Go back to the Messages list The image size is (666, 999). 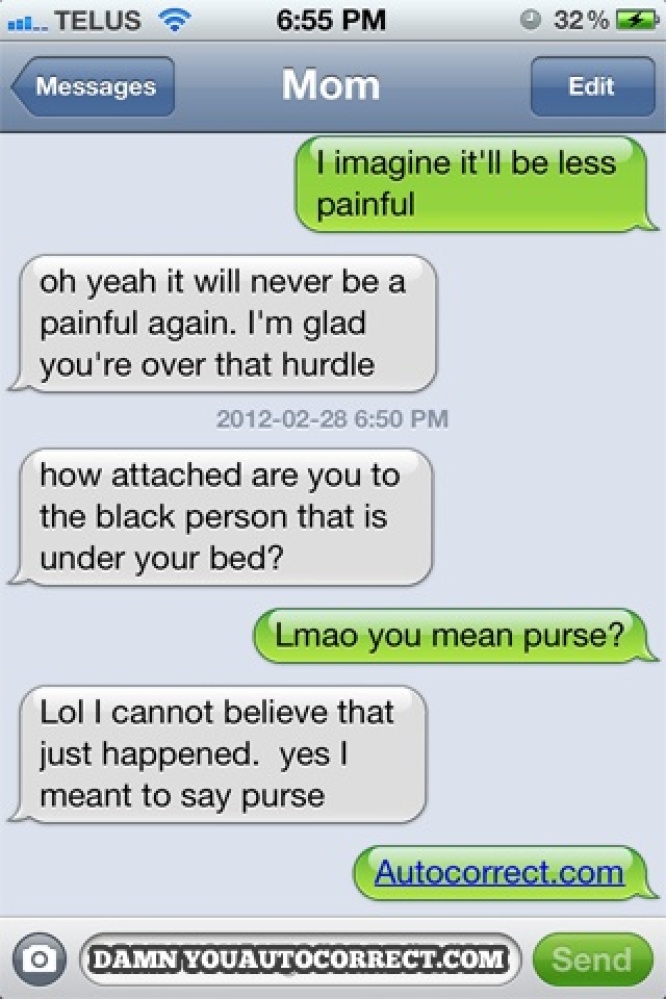tap(94, 87)
